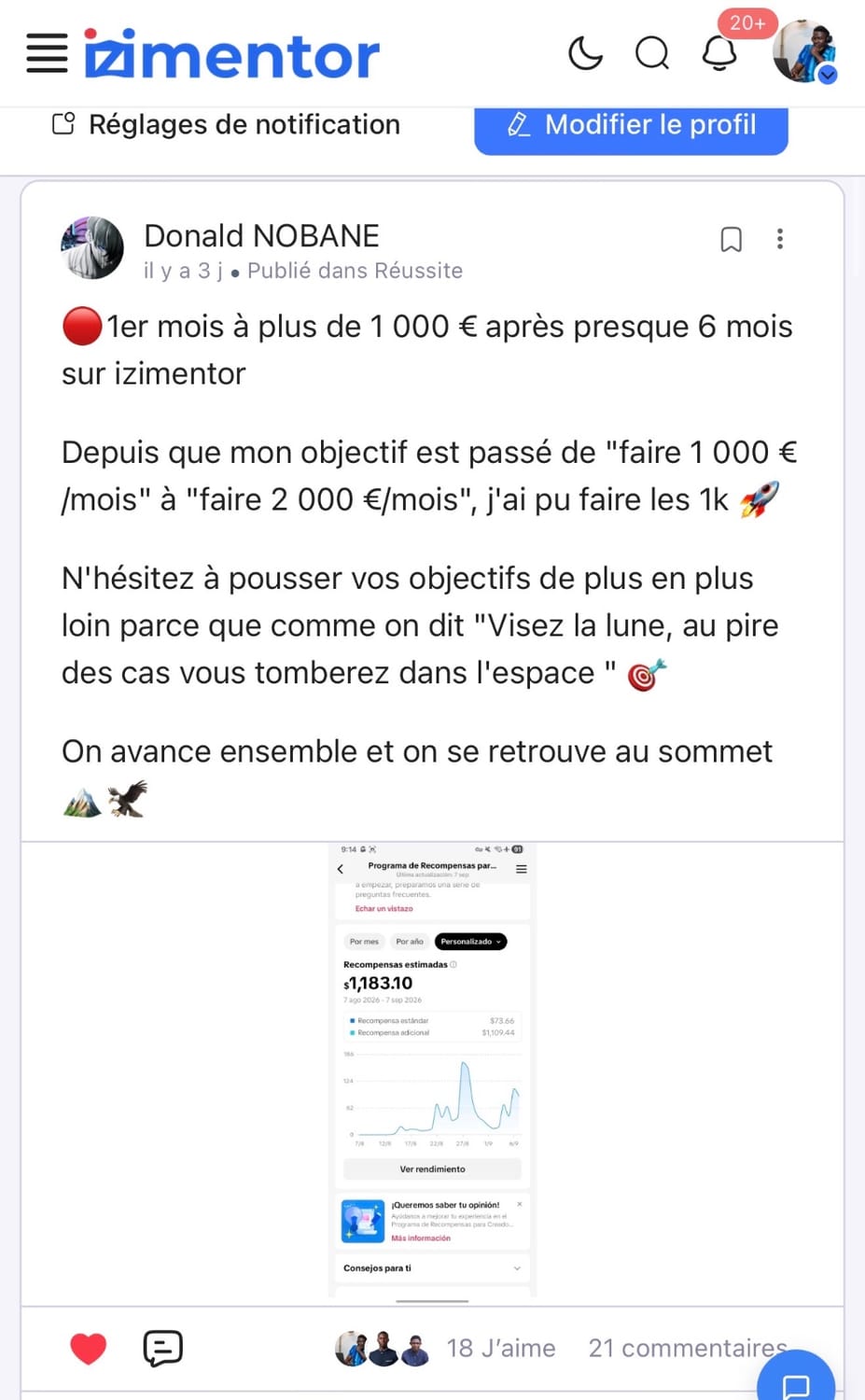The width and height of the screenshot is (865, 1400).
Task: Open the search magnifier
Action: (x=652, y=53)
